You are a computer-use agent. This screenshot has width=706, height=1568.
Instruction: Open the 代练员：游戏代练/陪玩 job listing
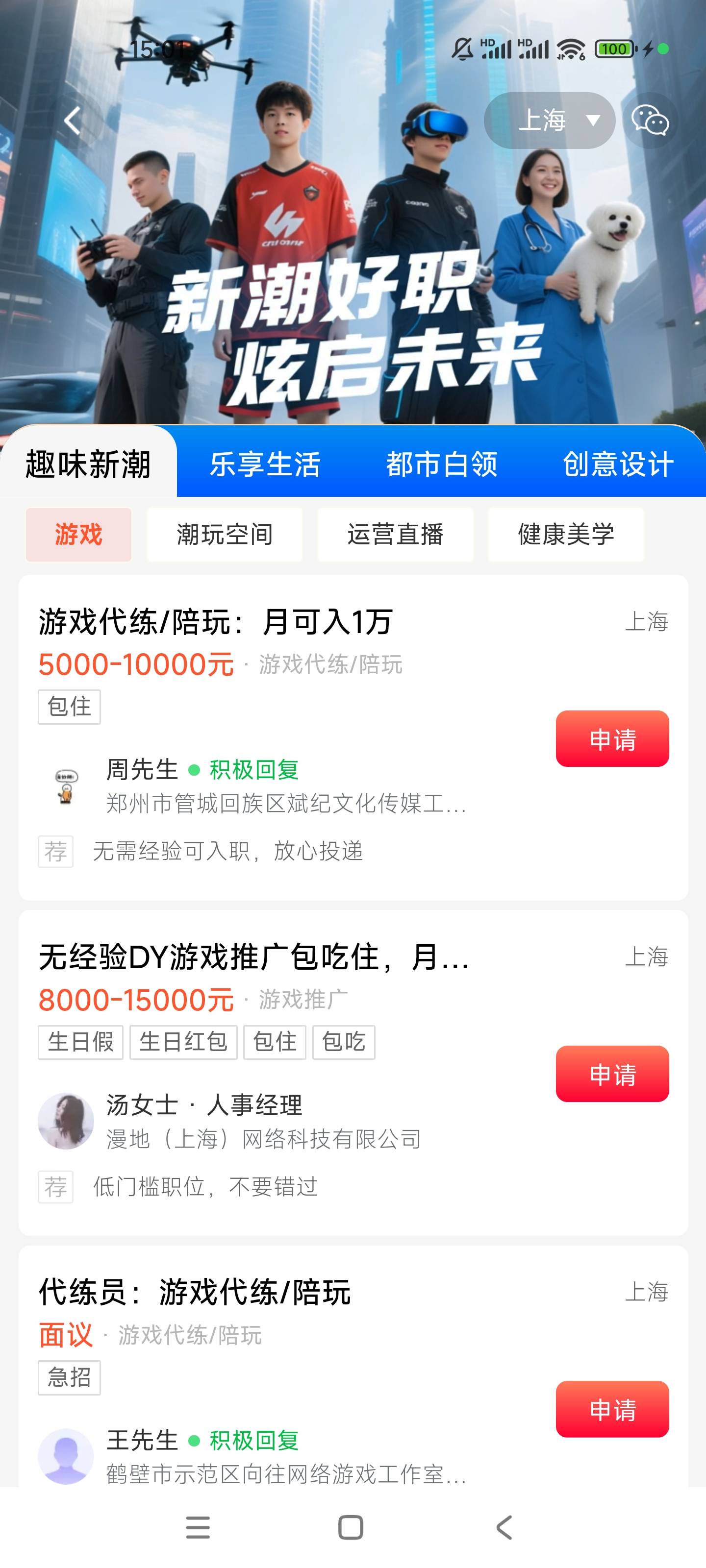[x=195, y=1292]
